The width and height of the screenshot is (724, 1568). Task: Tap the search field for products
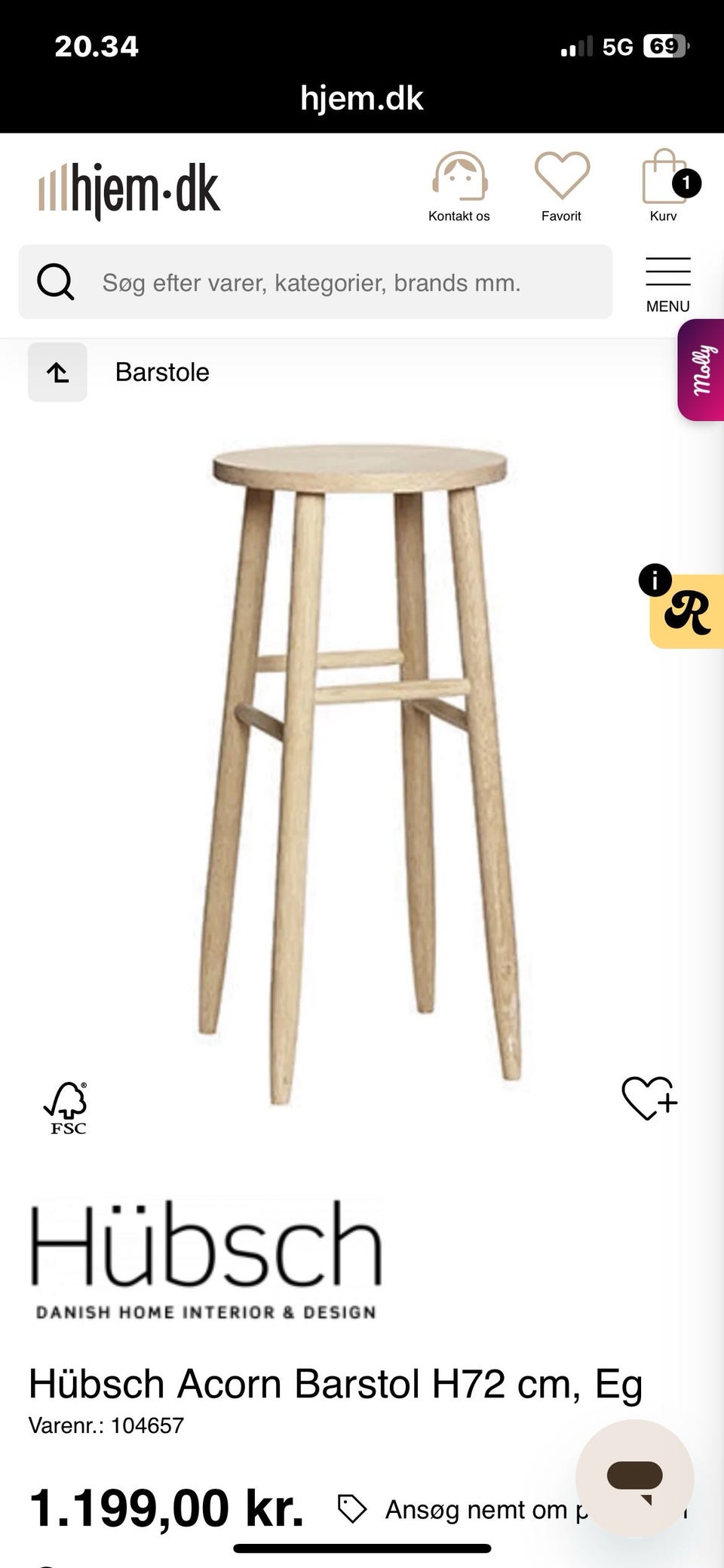tap(315, 282)
